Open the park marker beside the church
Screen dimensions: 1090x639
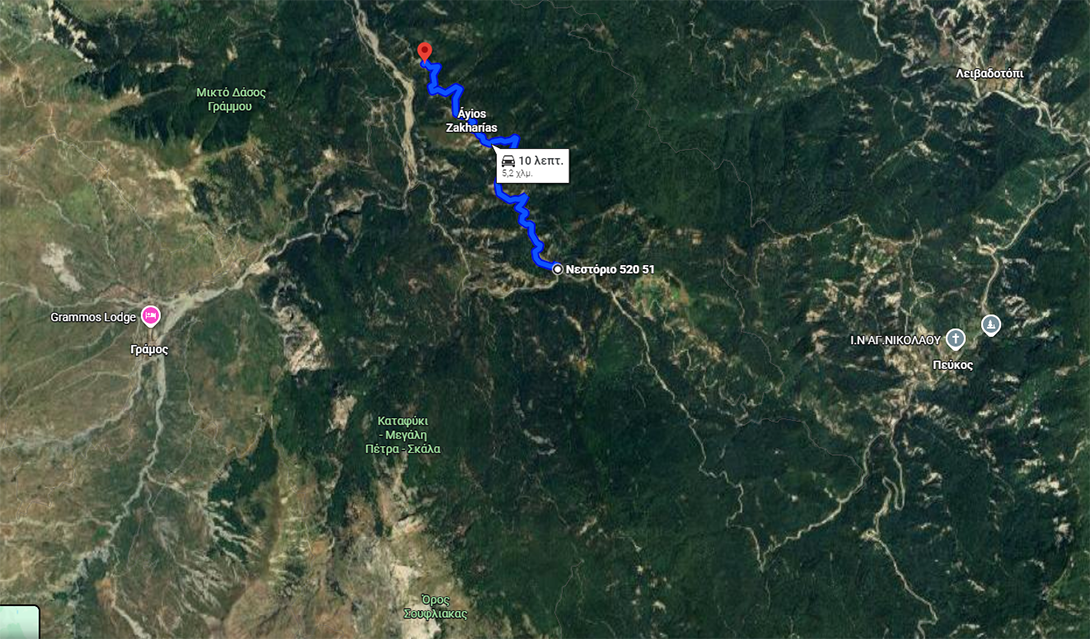[990, 325]
